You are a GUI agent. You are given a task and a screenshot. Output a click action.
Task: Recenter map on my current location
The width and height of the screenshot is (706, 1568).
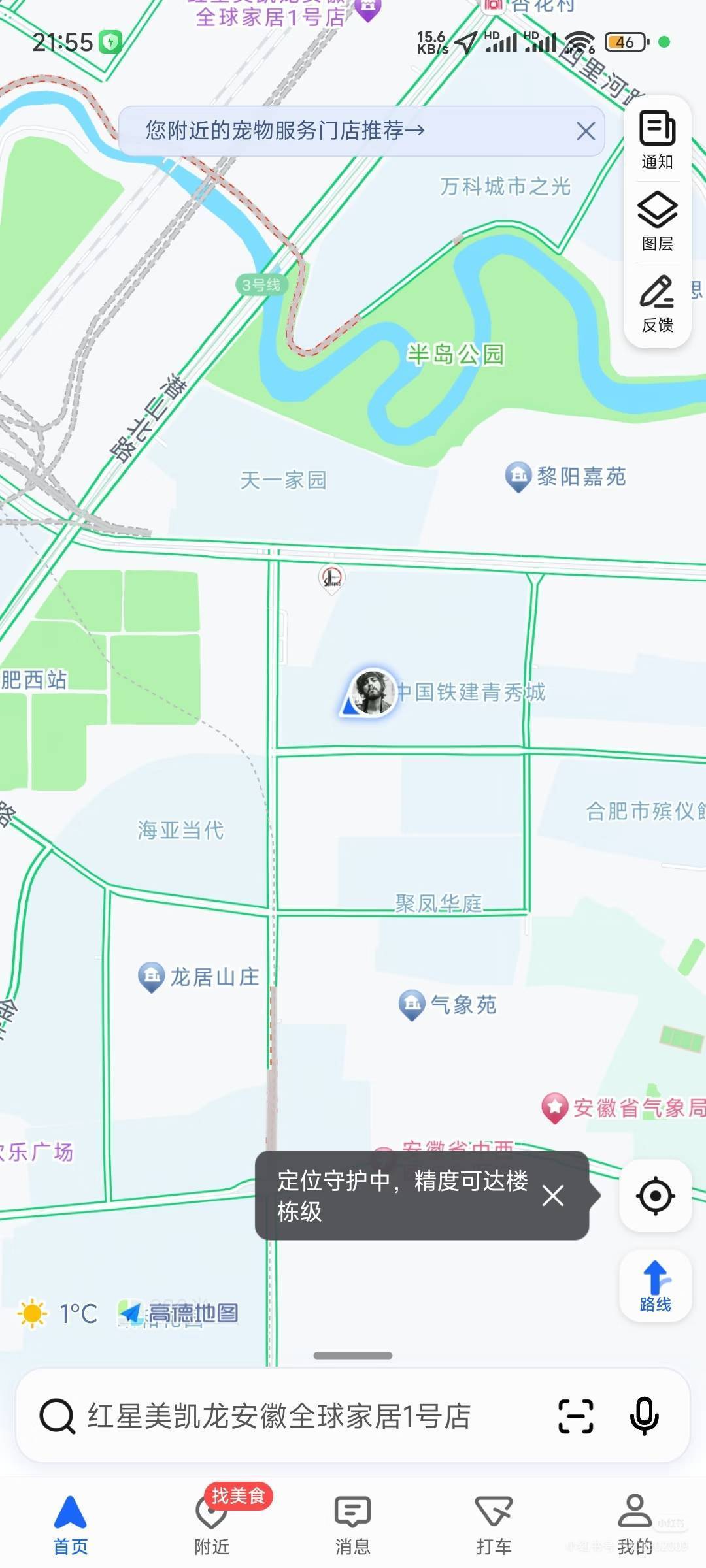coord(655,1196)
